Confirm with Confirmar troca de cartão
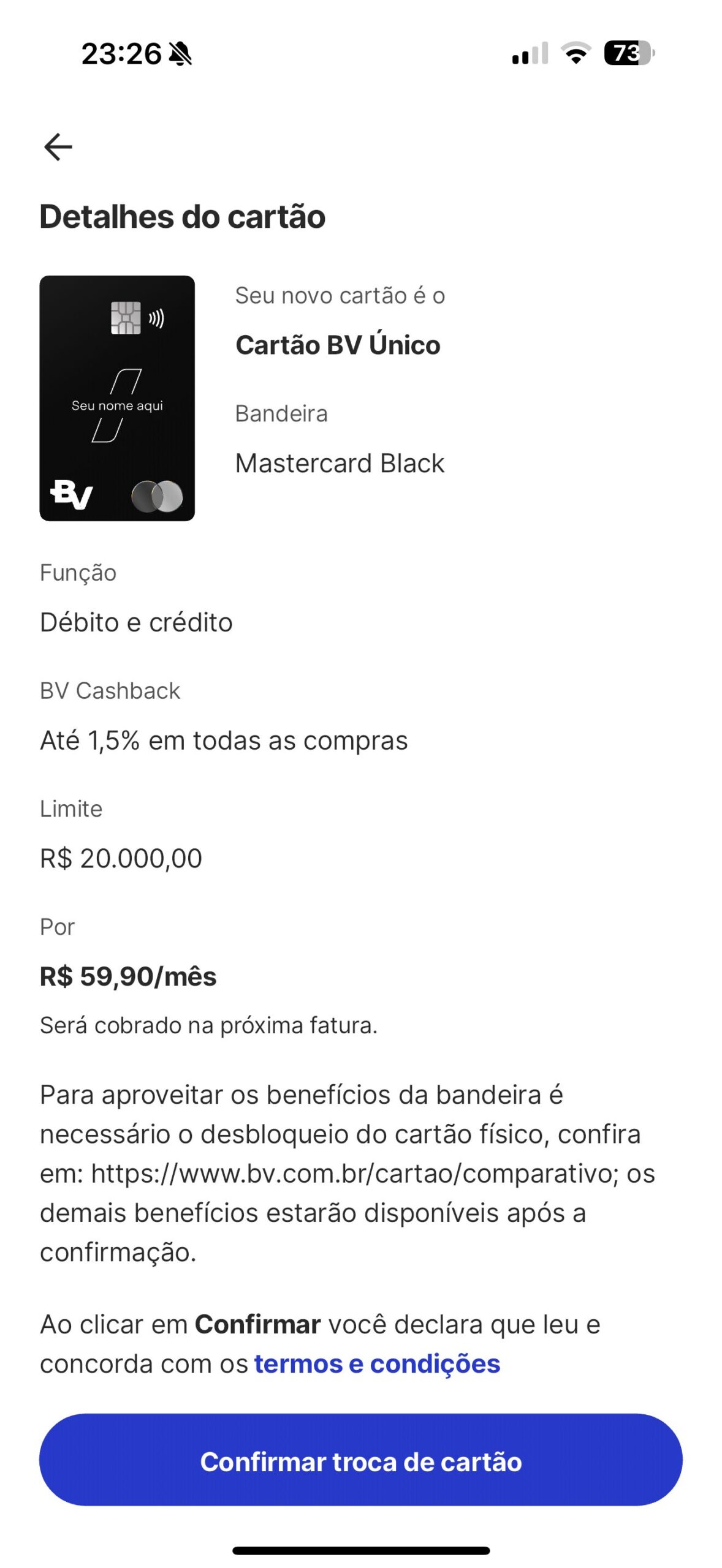The width and height of the screenshot is (722, 1568). click(x=360, y=1460)
